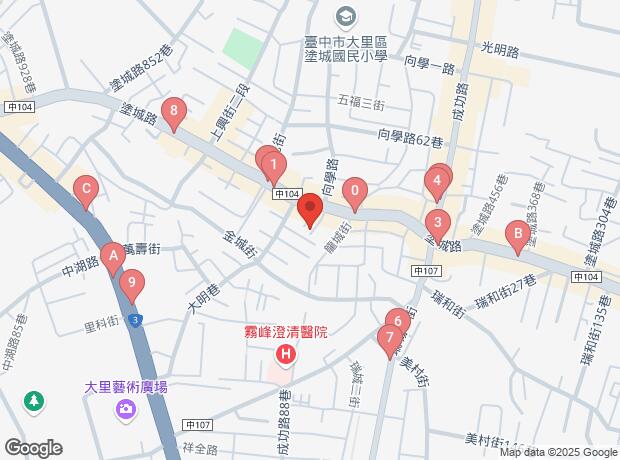The image size is (620, 460).
Task: Tap the pin labeled A
Action: click(114, 256)
